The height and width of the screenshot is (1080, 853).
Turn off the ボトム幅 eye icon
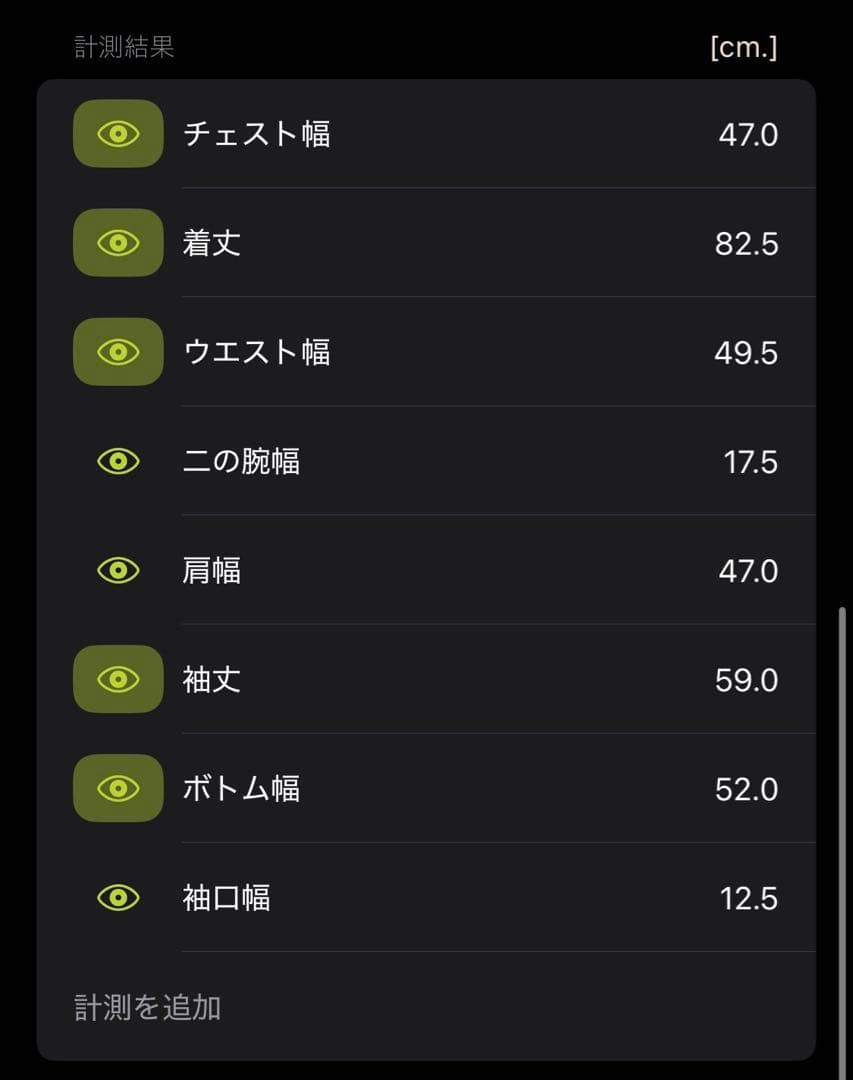(x=118, y=788)
